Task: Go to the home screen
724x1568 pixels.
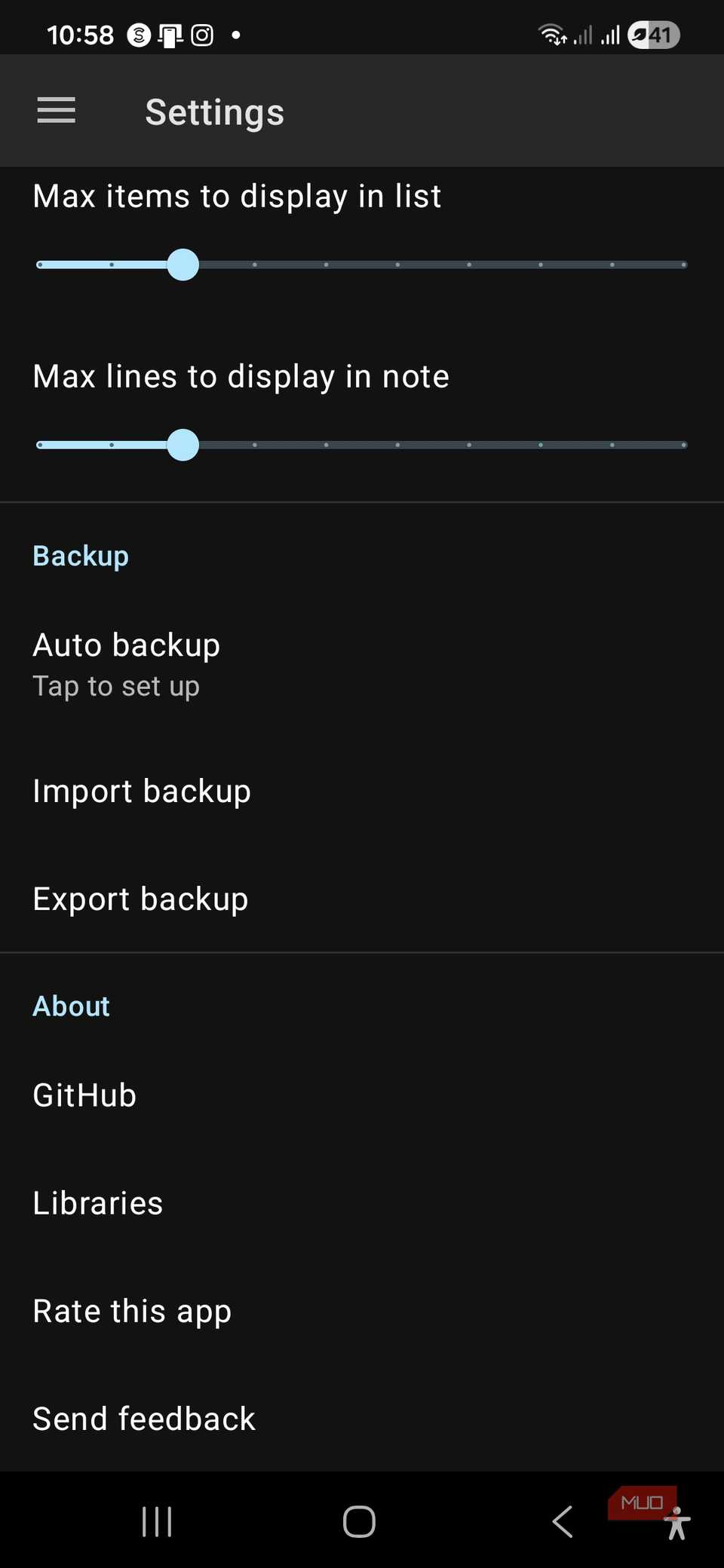Action: click(x=359, y=1521)
